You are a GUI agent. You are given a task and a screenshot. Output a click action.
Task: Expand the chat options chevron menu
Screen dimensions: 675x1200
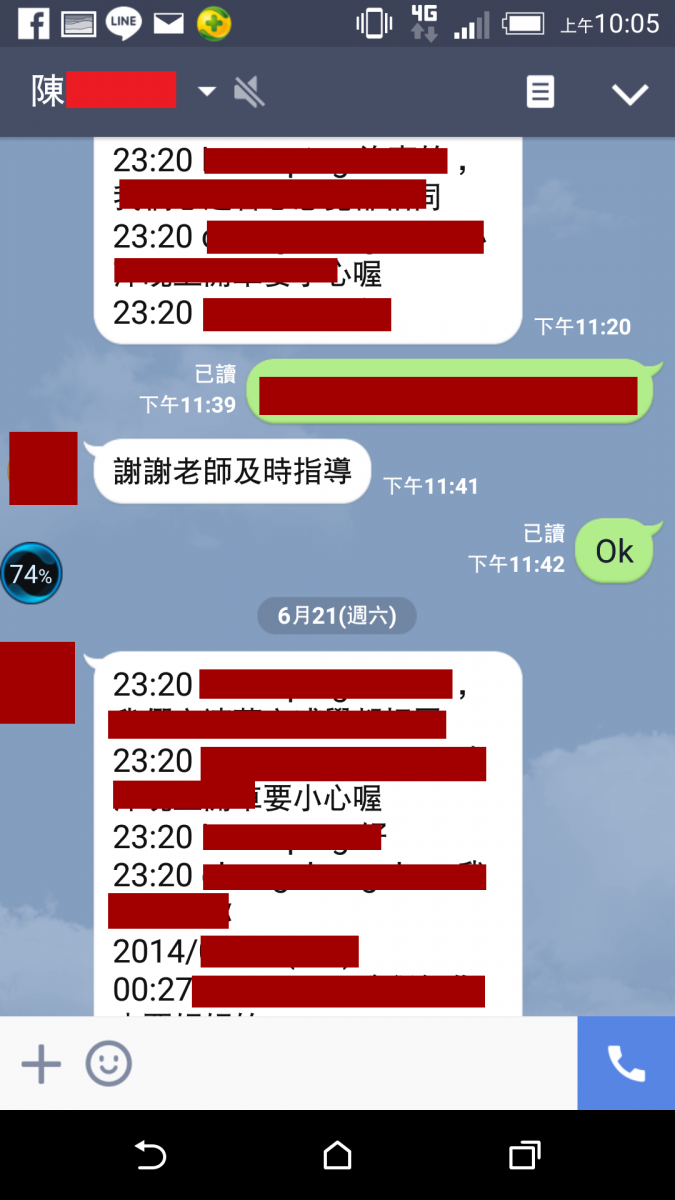(630, 94)
